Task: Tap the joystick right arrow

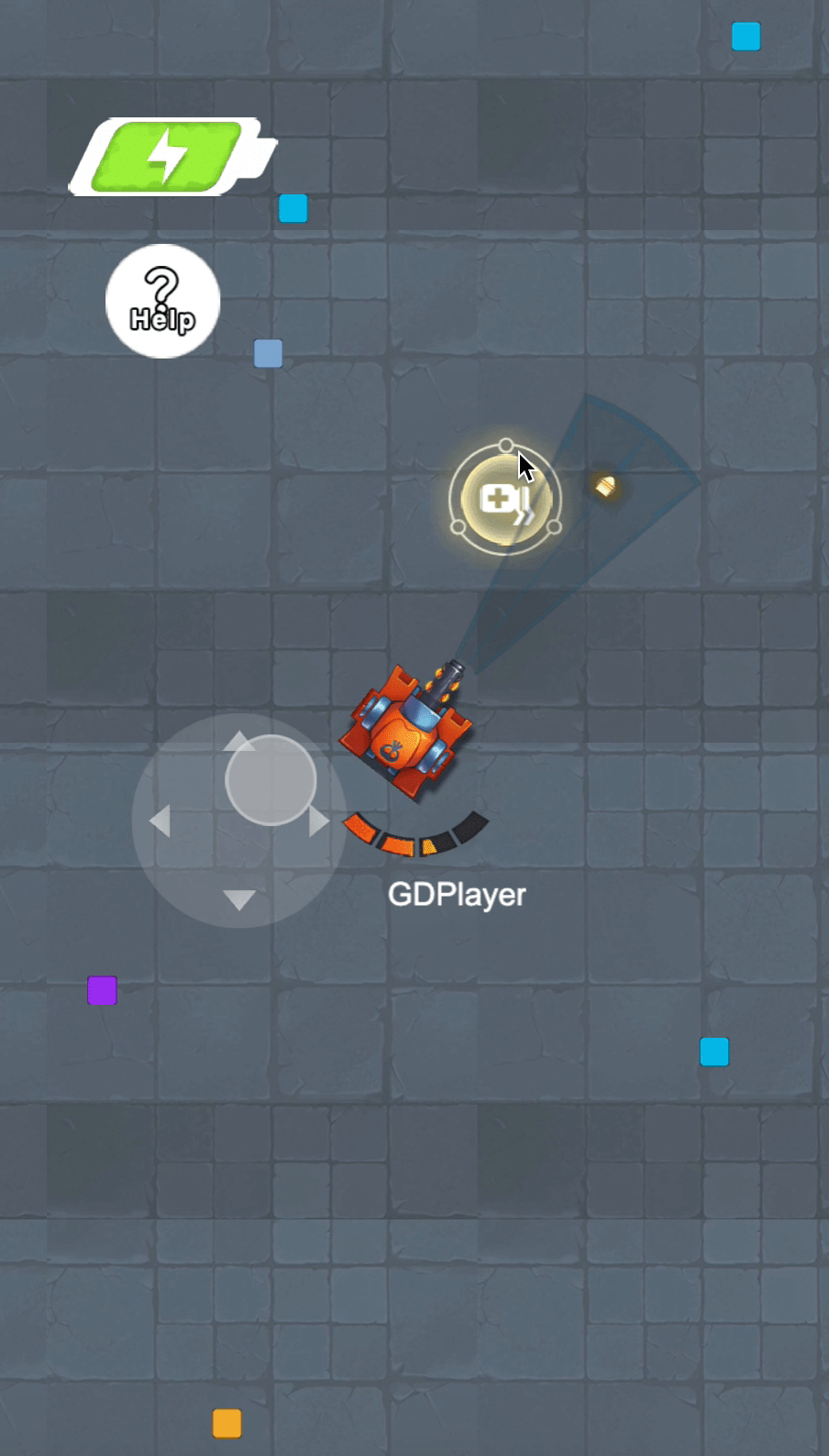Action: 318,821
